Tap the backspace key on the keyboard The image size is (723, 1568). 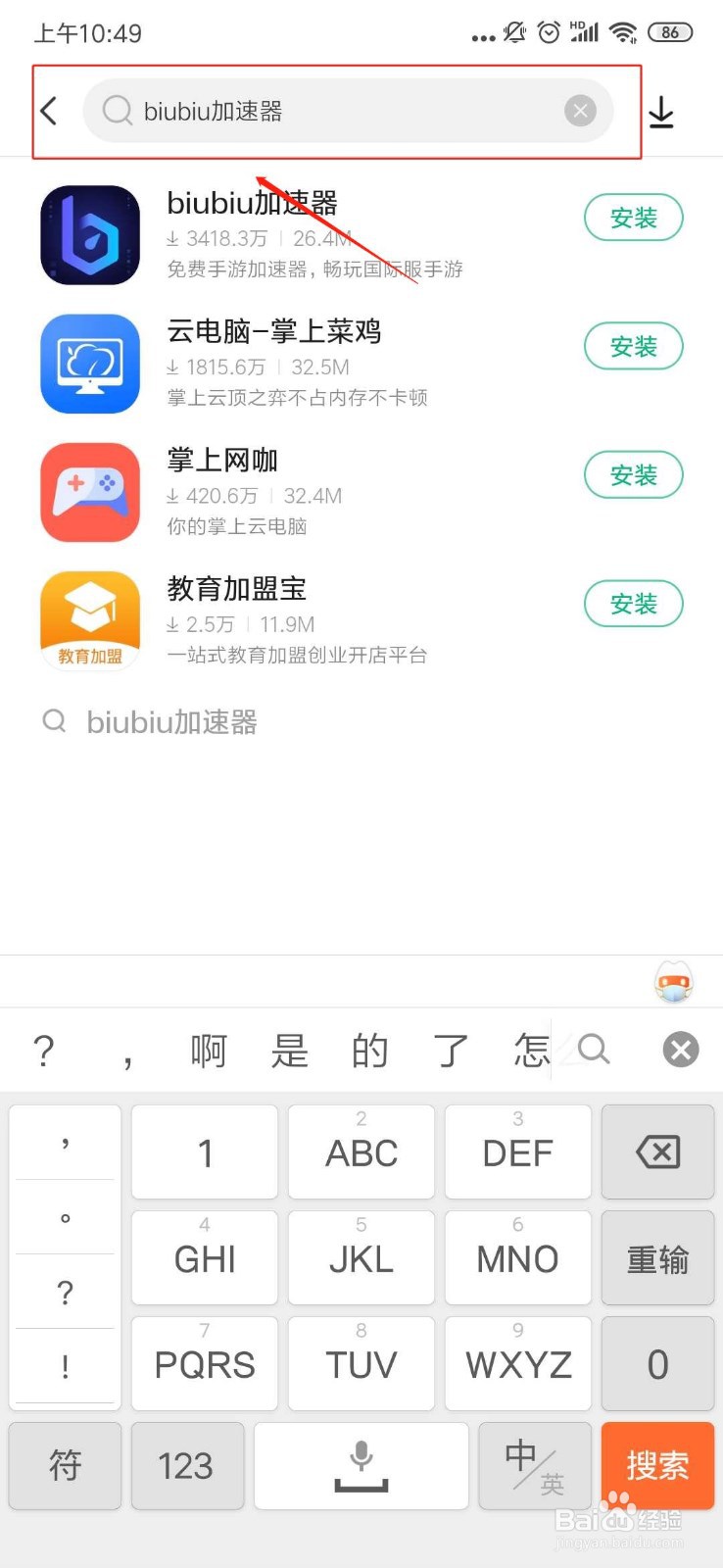coord(657,1152)
